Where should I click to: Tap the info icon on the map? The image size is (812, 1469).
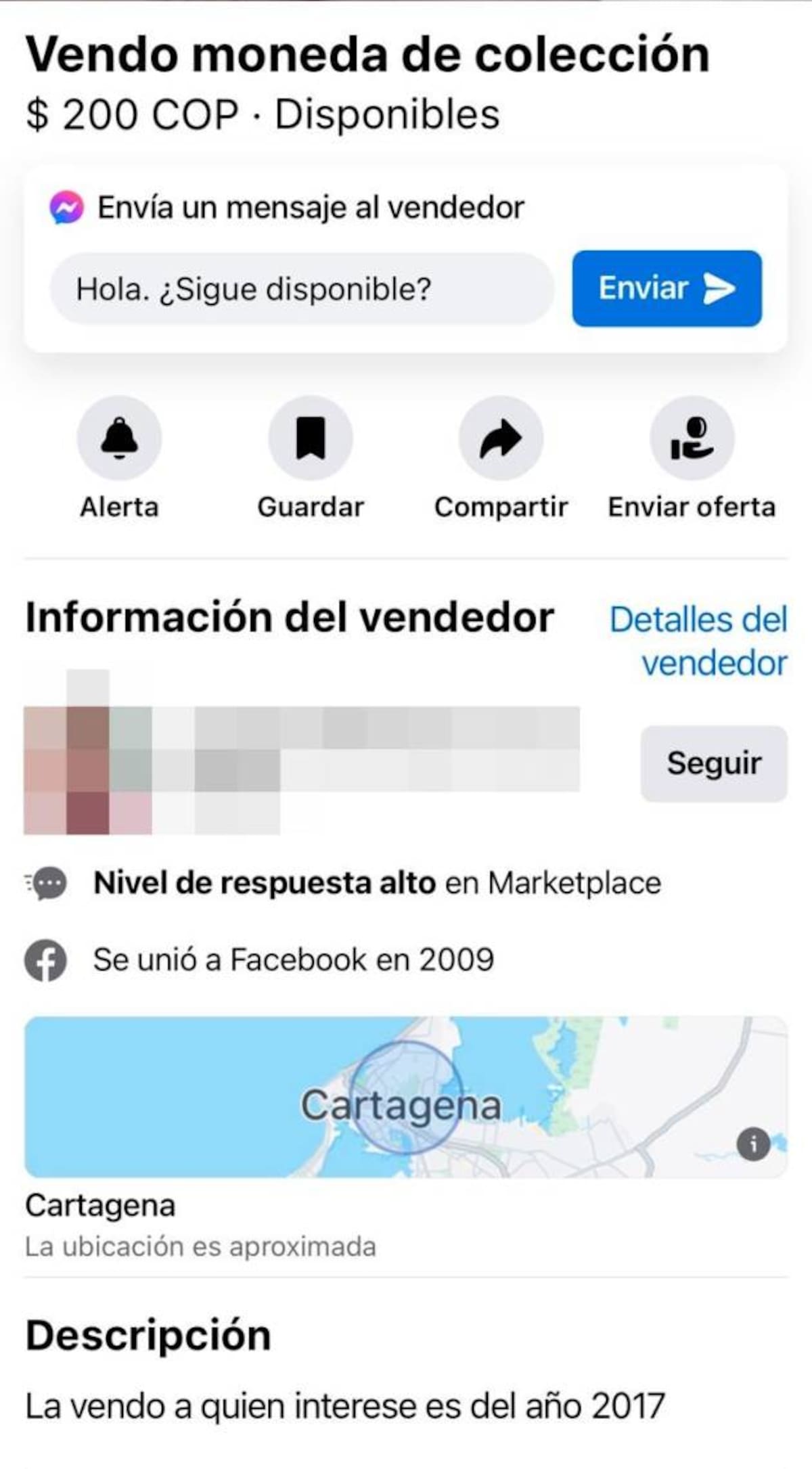[753, 1144]
